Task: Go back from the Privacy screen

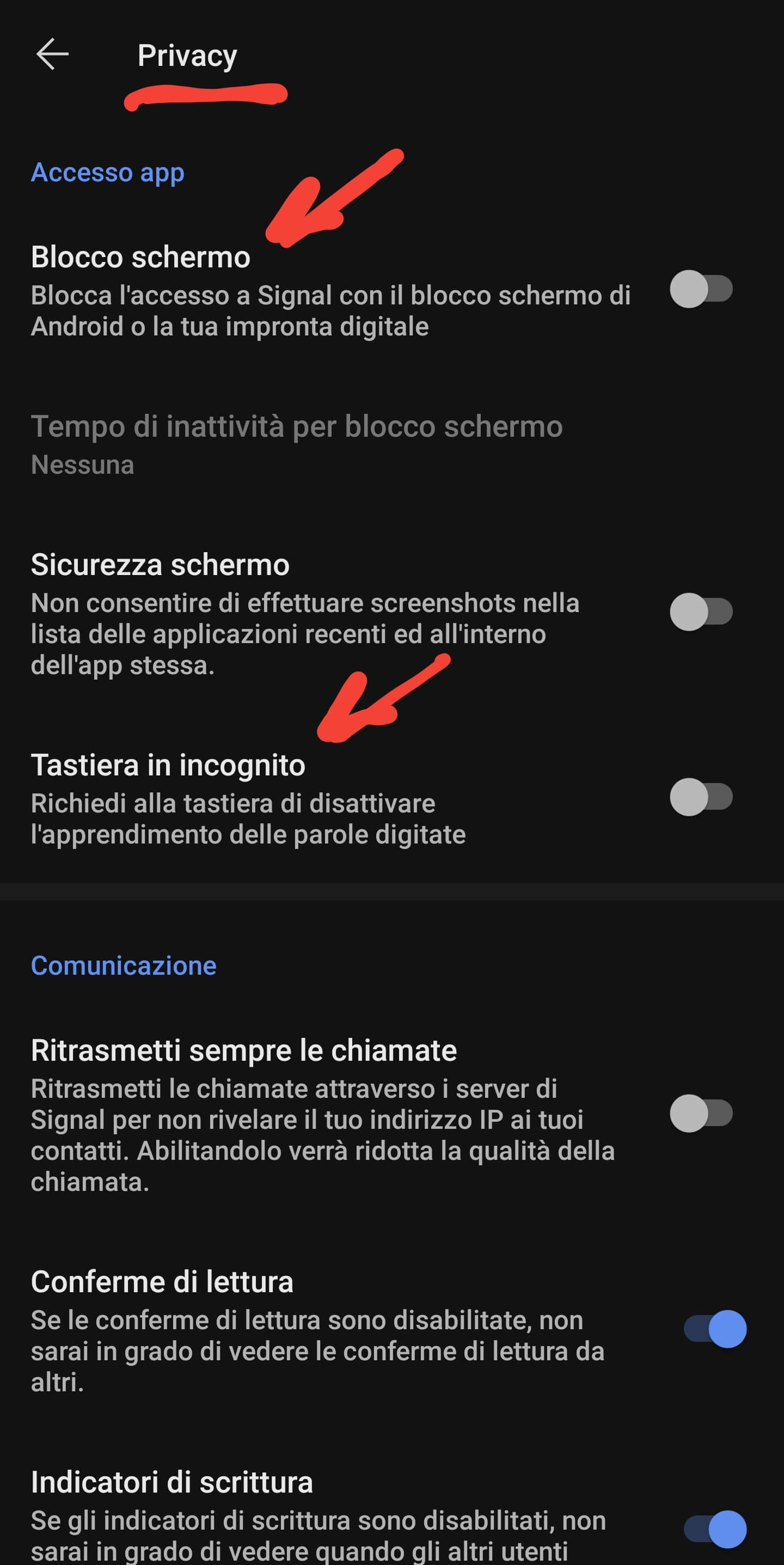Action: pos(52,54)
